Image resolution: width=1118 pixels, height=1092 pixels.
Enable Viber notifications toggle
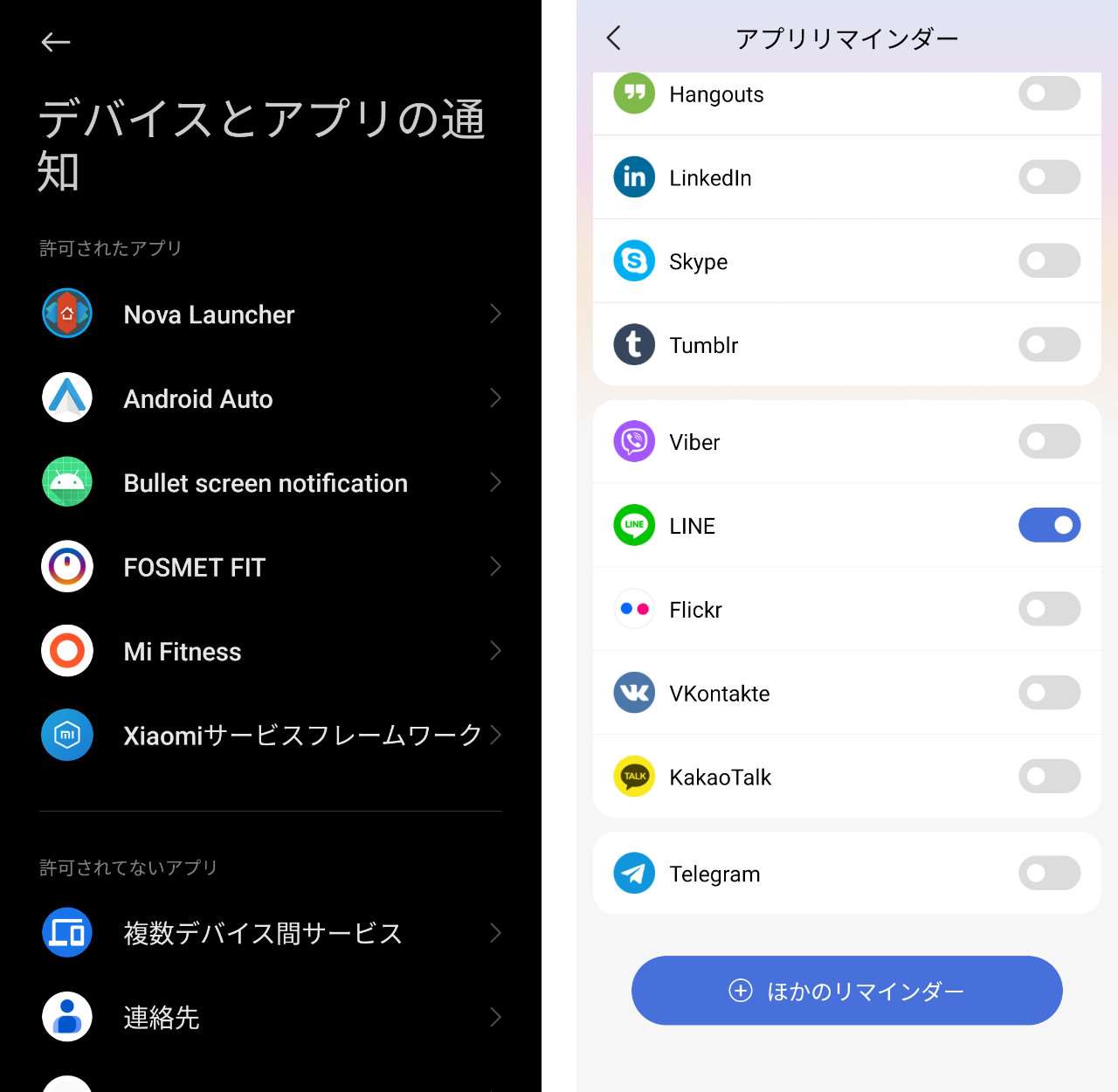point(1049,442)
